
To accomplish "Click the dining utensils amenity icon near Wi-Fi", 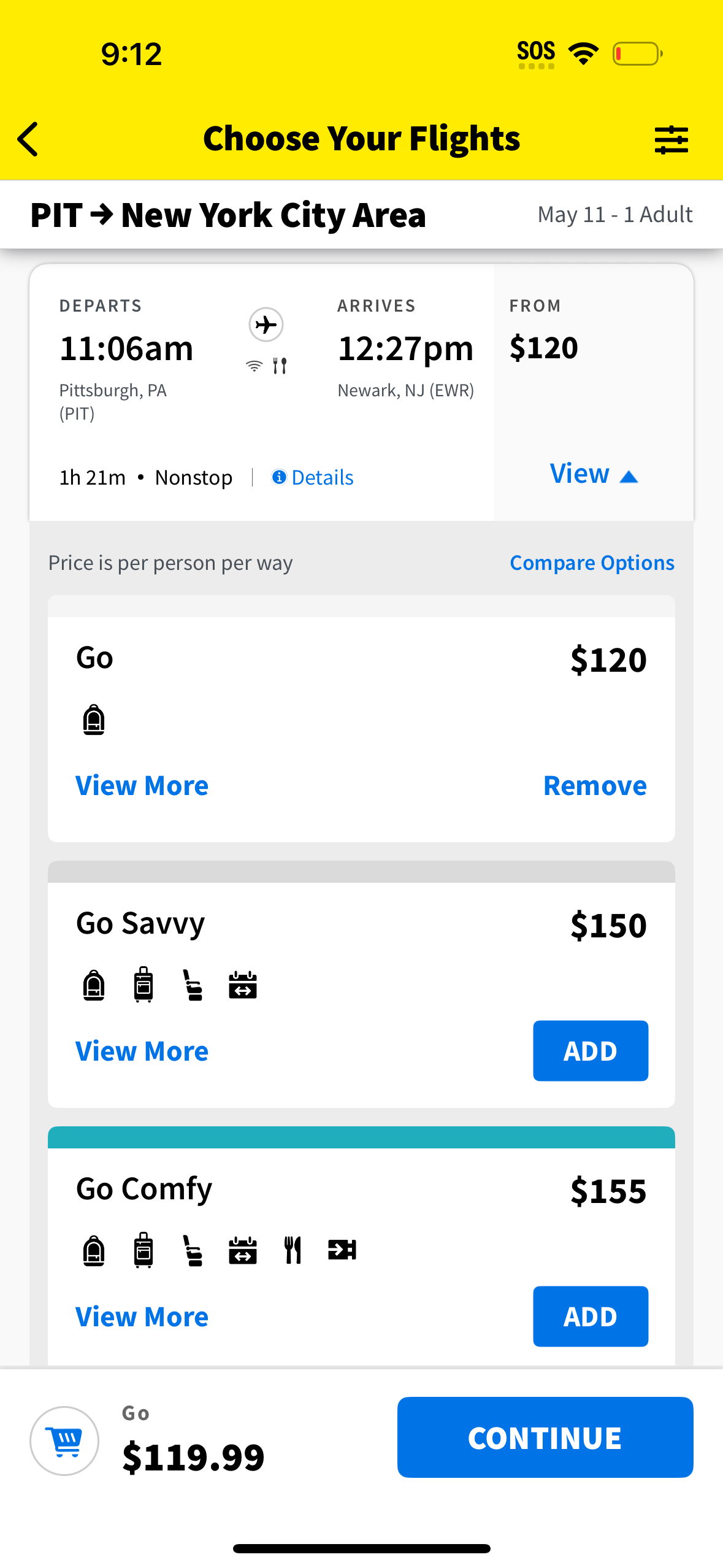I will 280,364.
